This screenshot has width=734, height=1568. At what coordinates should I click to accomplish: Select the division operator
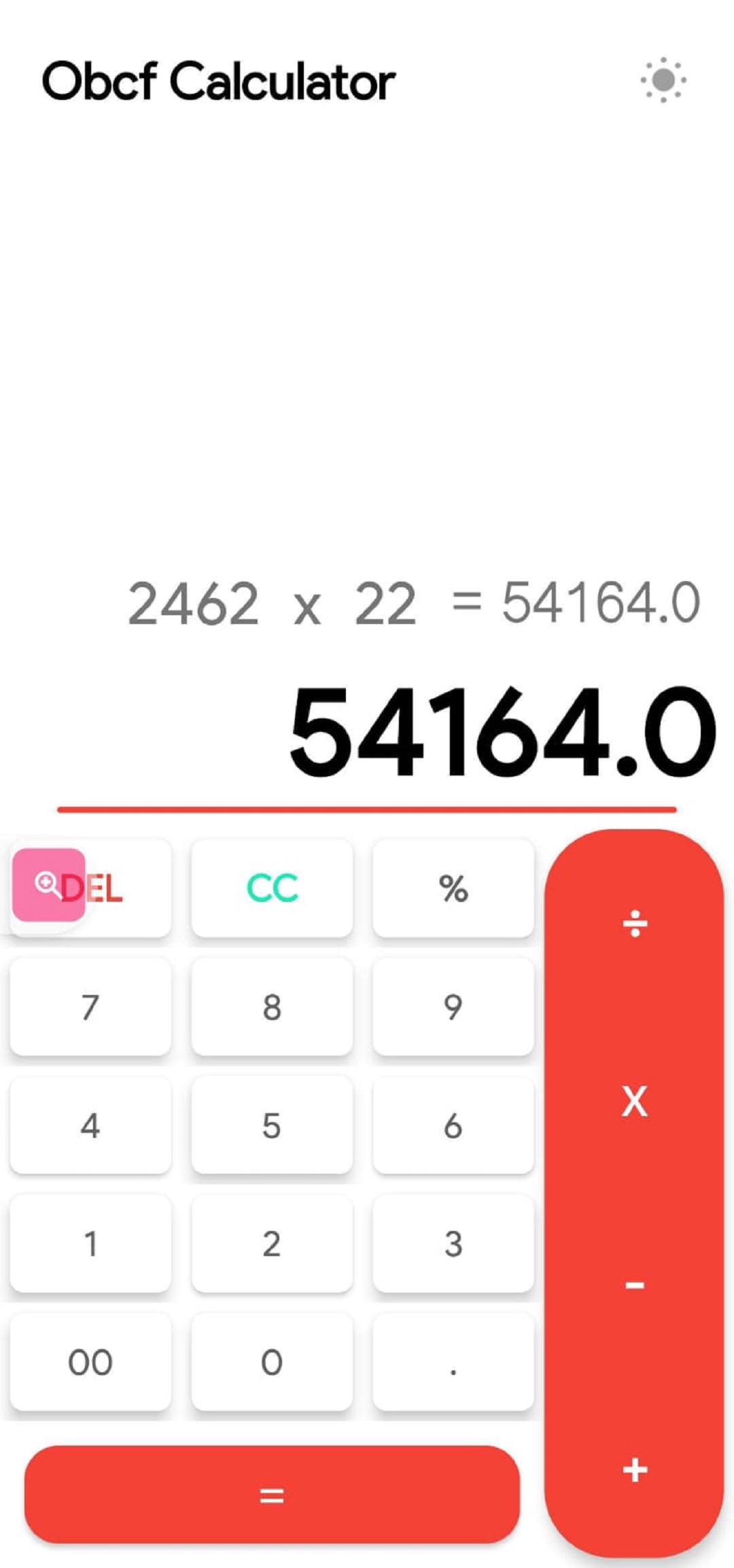coord(635,924)
